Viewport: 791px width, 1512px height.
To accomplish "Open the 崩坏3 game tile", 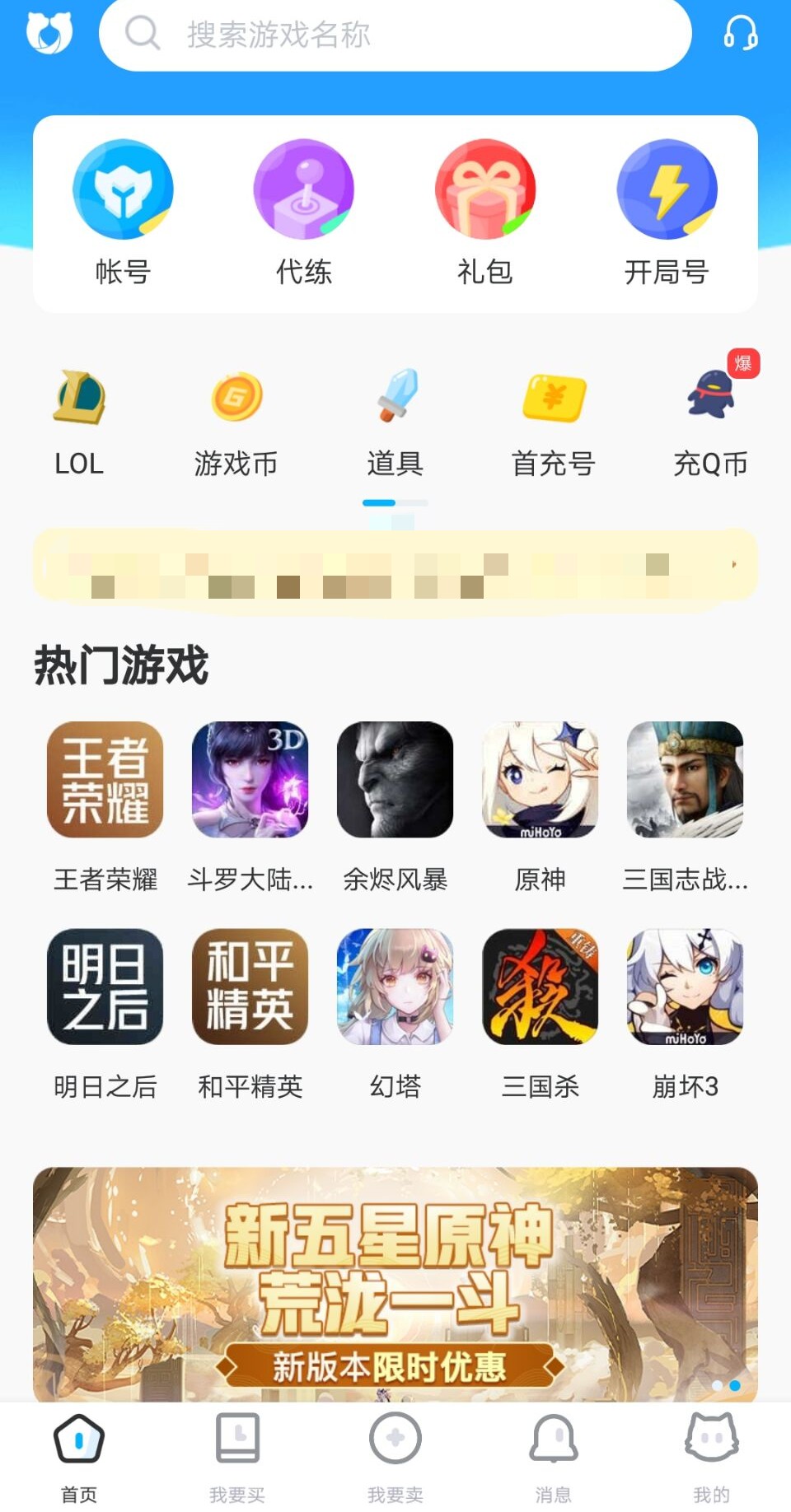I will tap(686, 1010).
